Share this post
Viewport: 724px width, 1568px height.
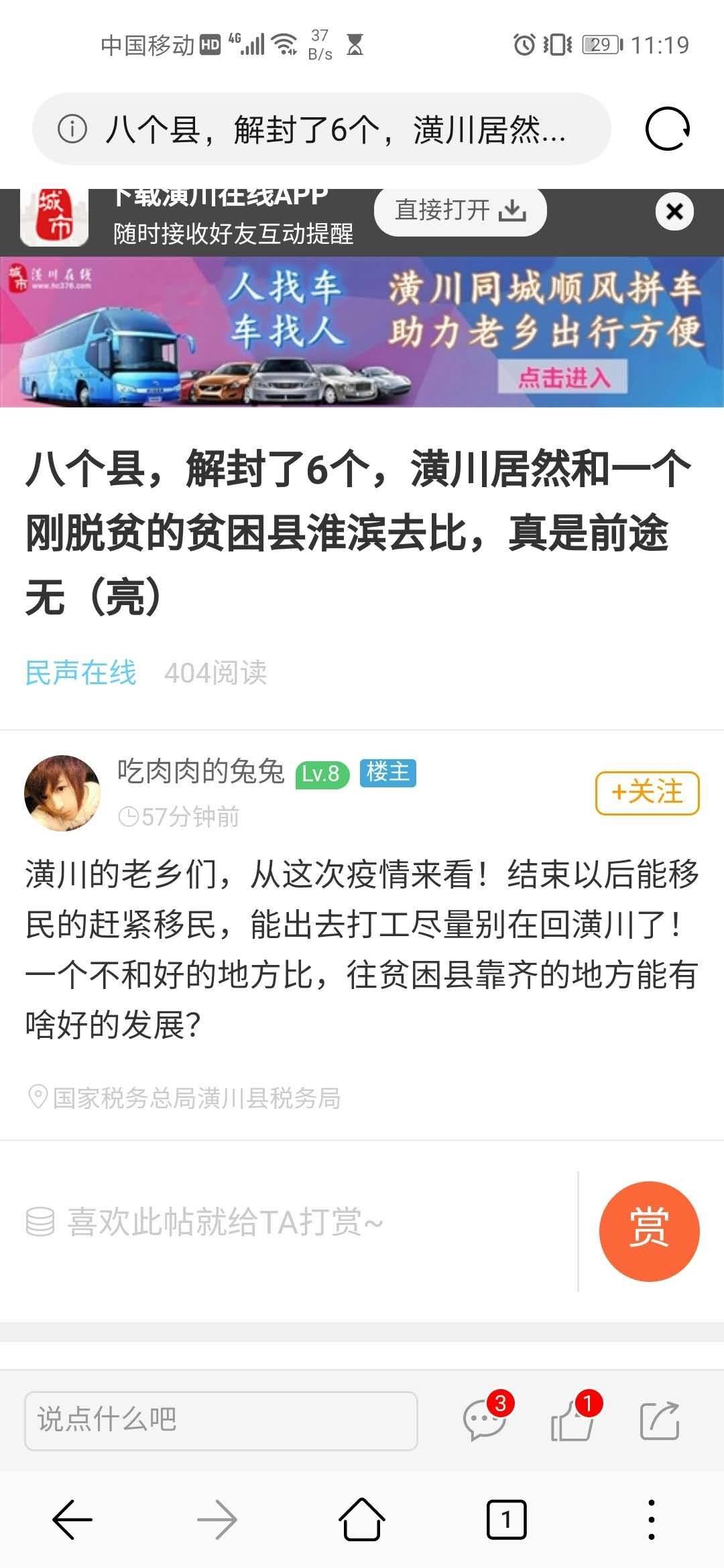point(660,1420)
